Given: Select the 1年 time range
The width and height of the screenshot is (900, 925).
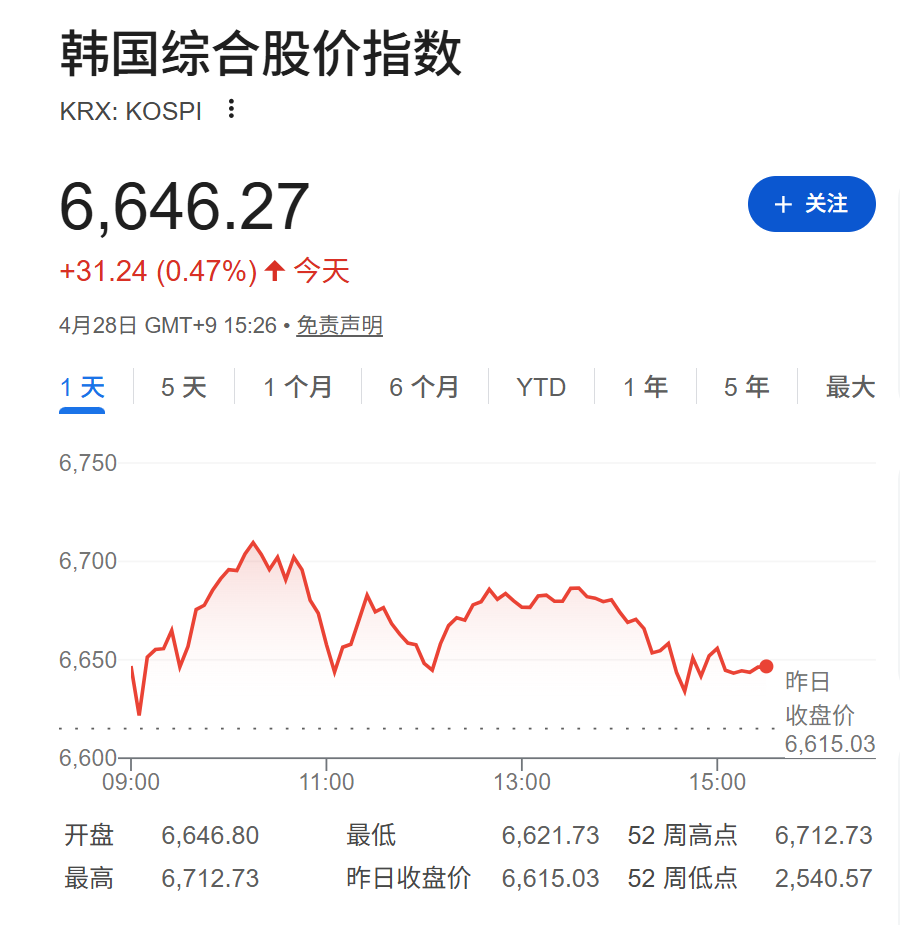Looking at the screenshot, I should [645, 387].
